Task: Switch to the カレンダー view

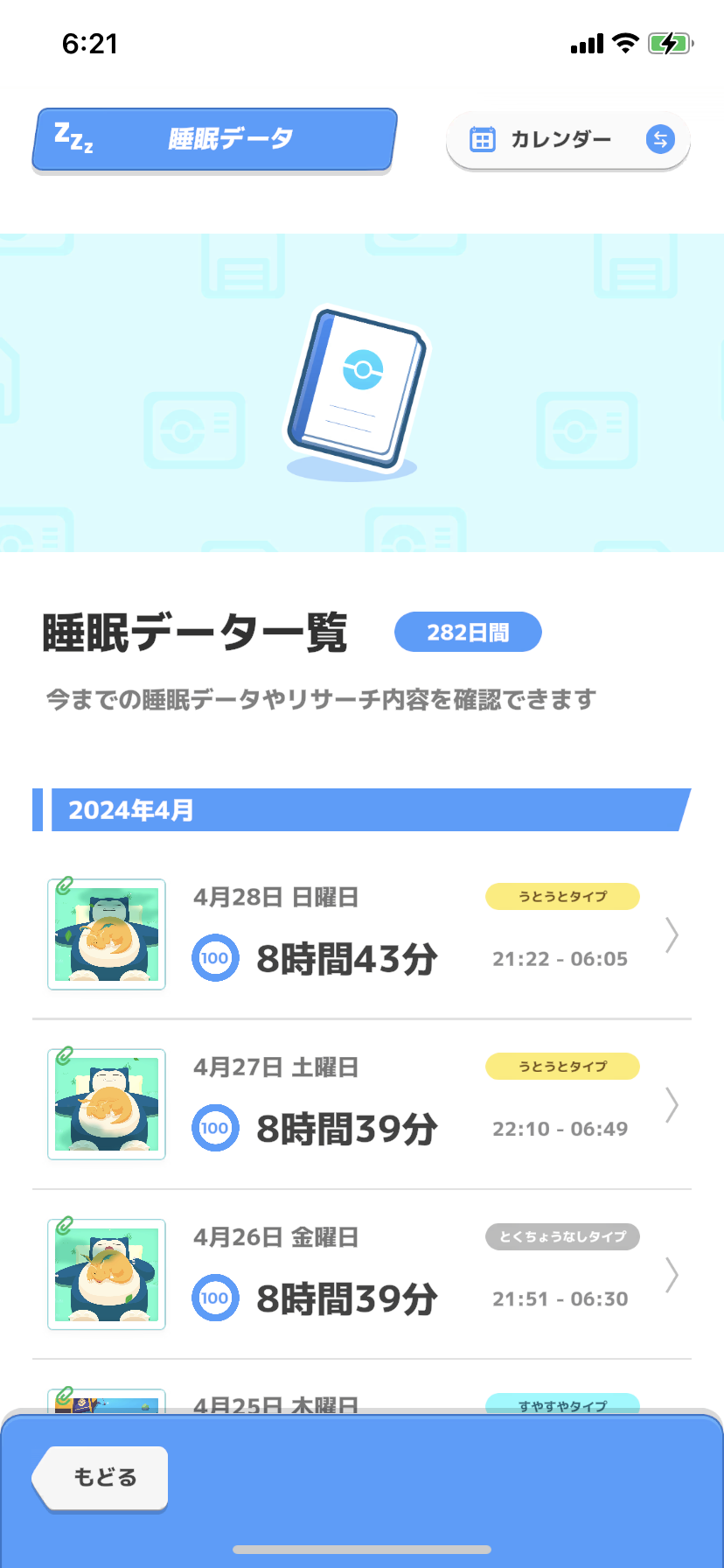Action: 568,140
